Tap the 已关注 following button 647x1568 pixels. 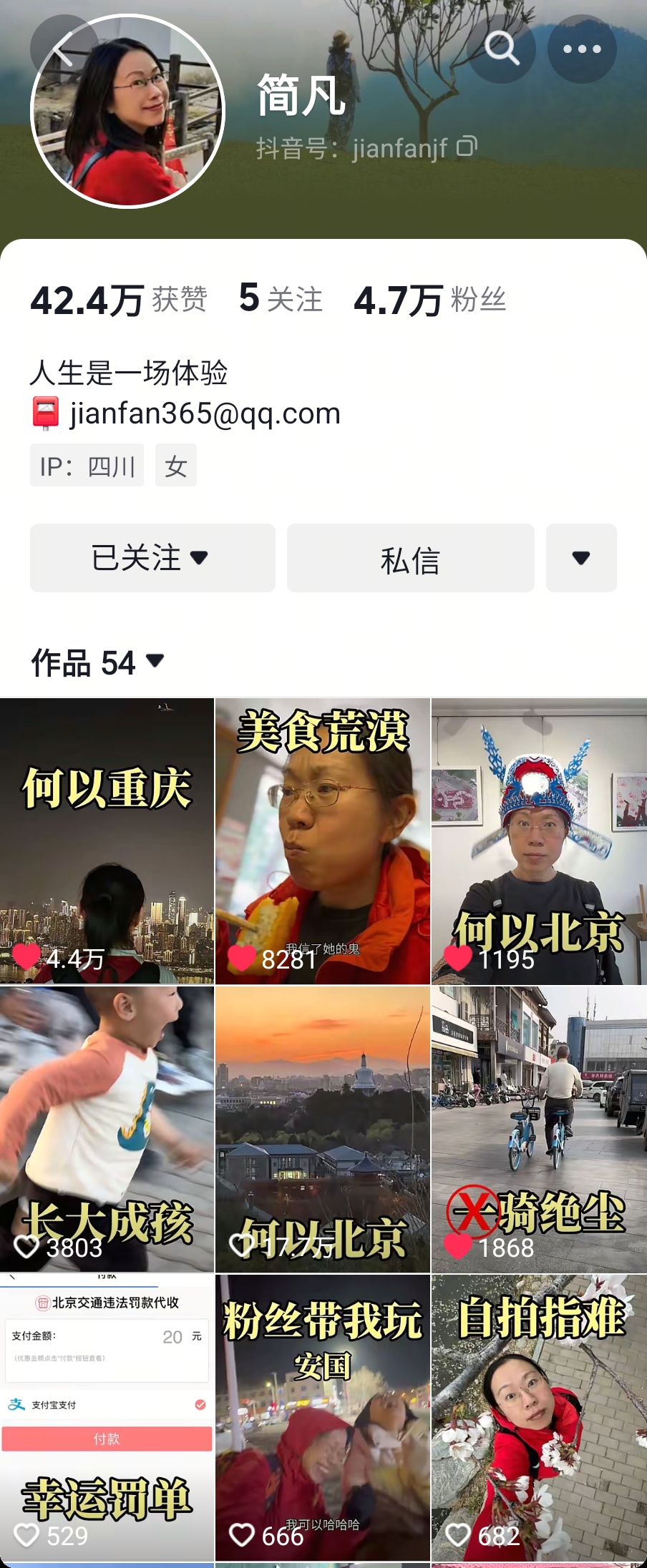[x=152, y=558]
